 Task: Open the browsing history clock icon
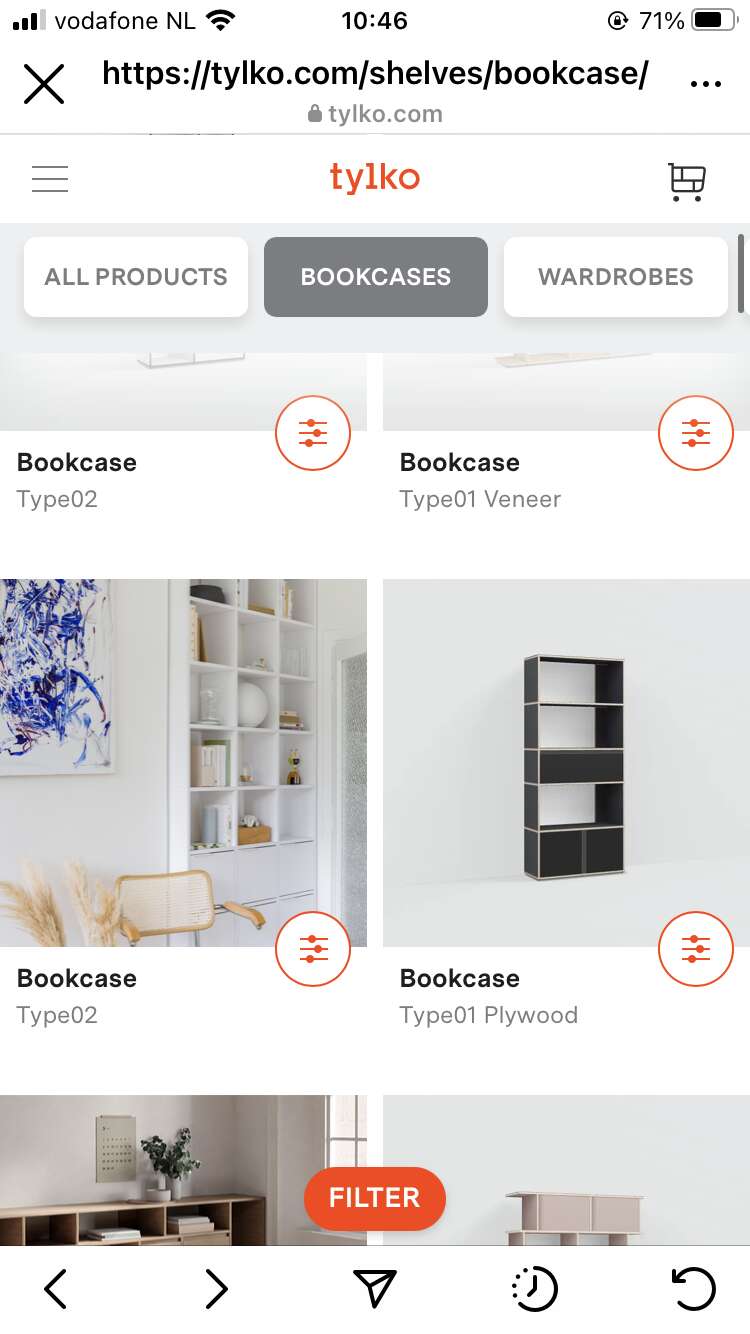pos(535,1288)
